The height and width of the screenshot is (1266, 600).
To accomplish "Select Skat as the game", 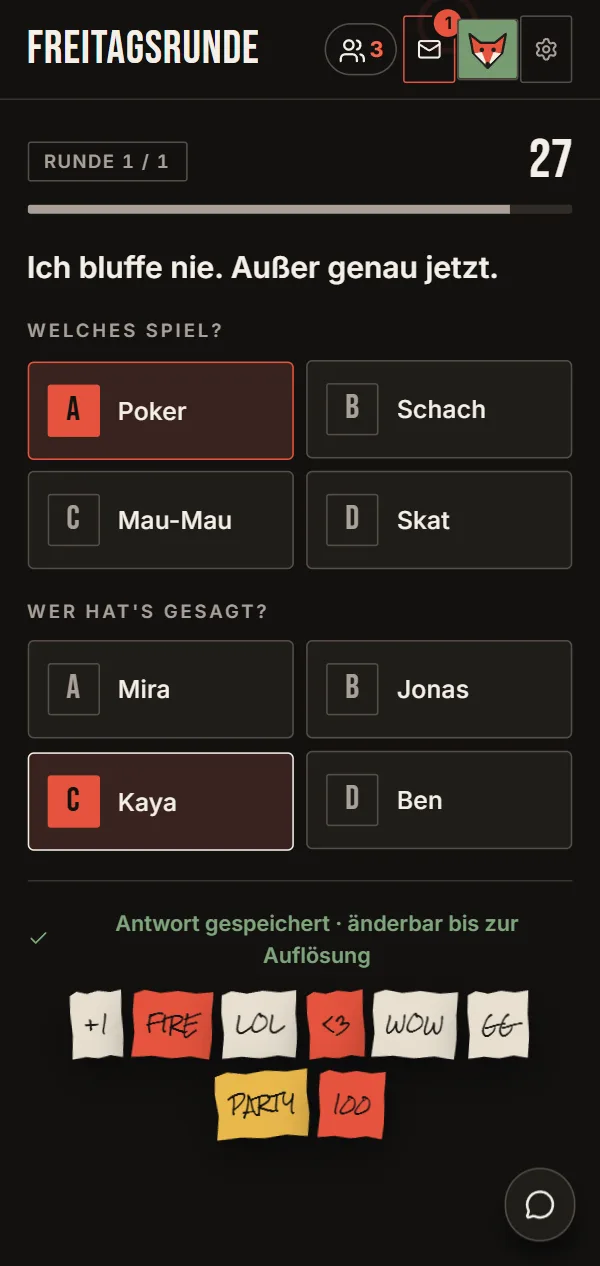I will point(439,520).
